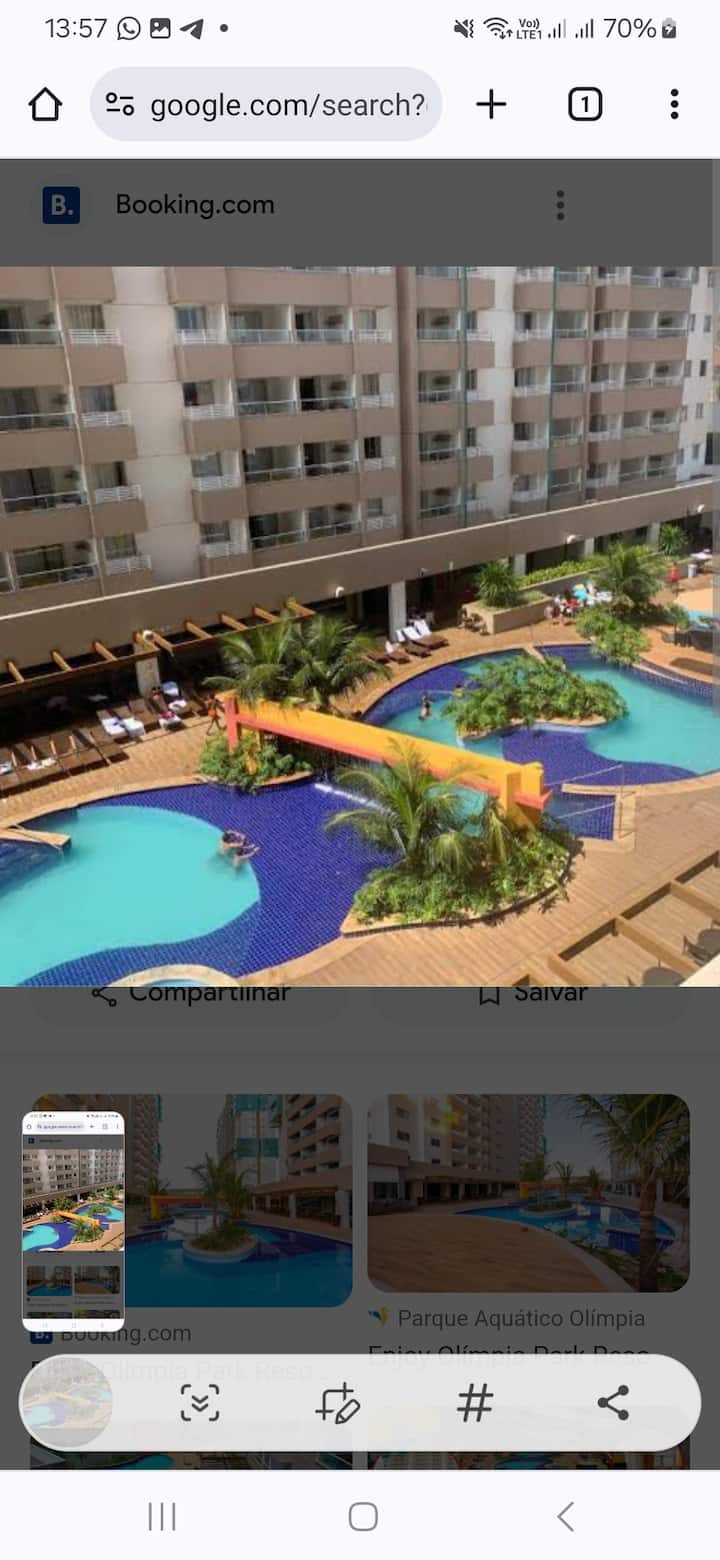Tap the Salvar button
This screenshot has height=1560, width=720.
(x=532, y=994)
